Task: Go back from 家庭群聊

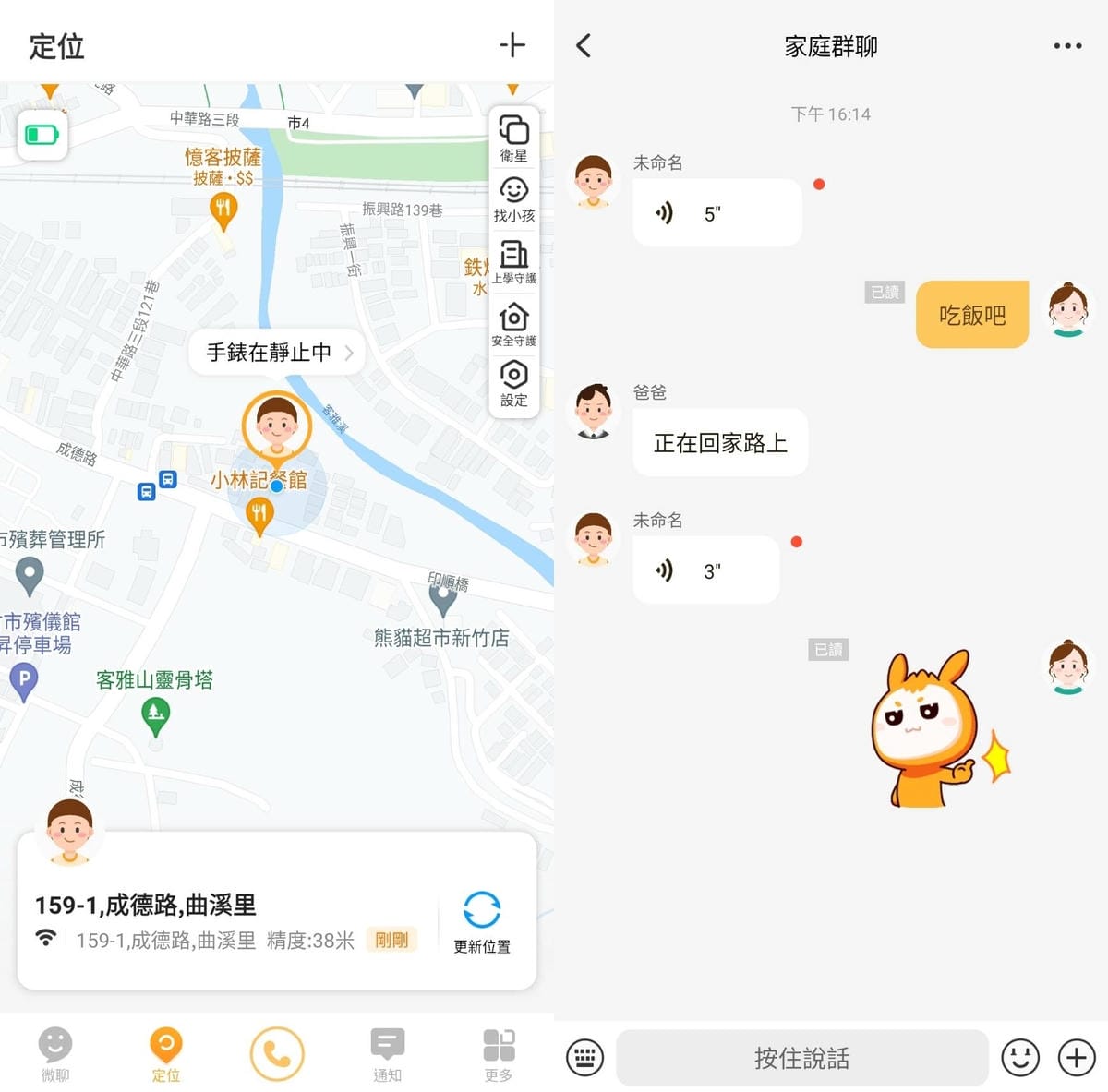Action: coord(584,45)
